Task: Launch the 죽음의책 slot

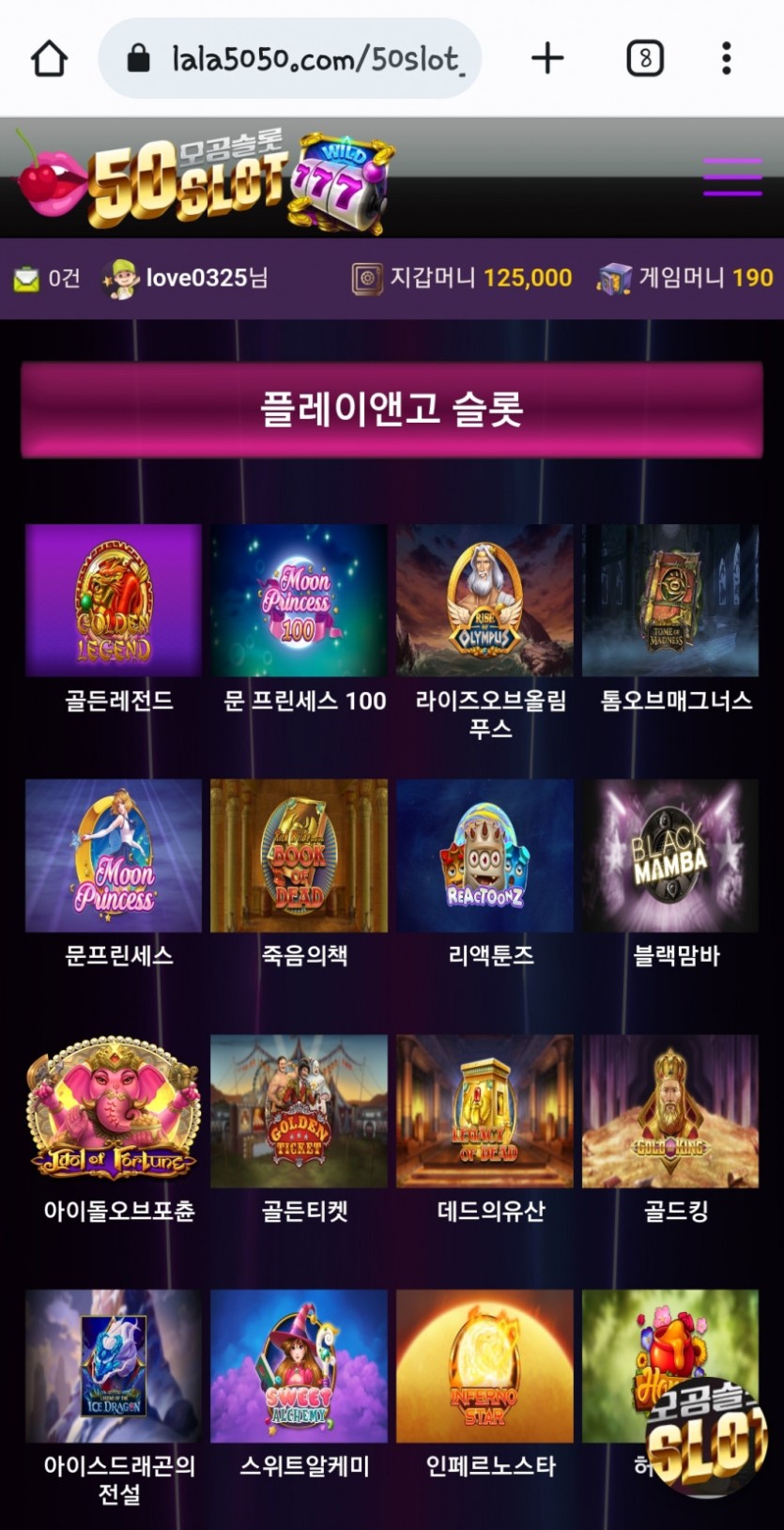Action: 299,856
